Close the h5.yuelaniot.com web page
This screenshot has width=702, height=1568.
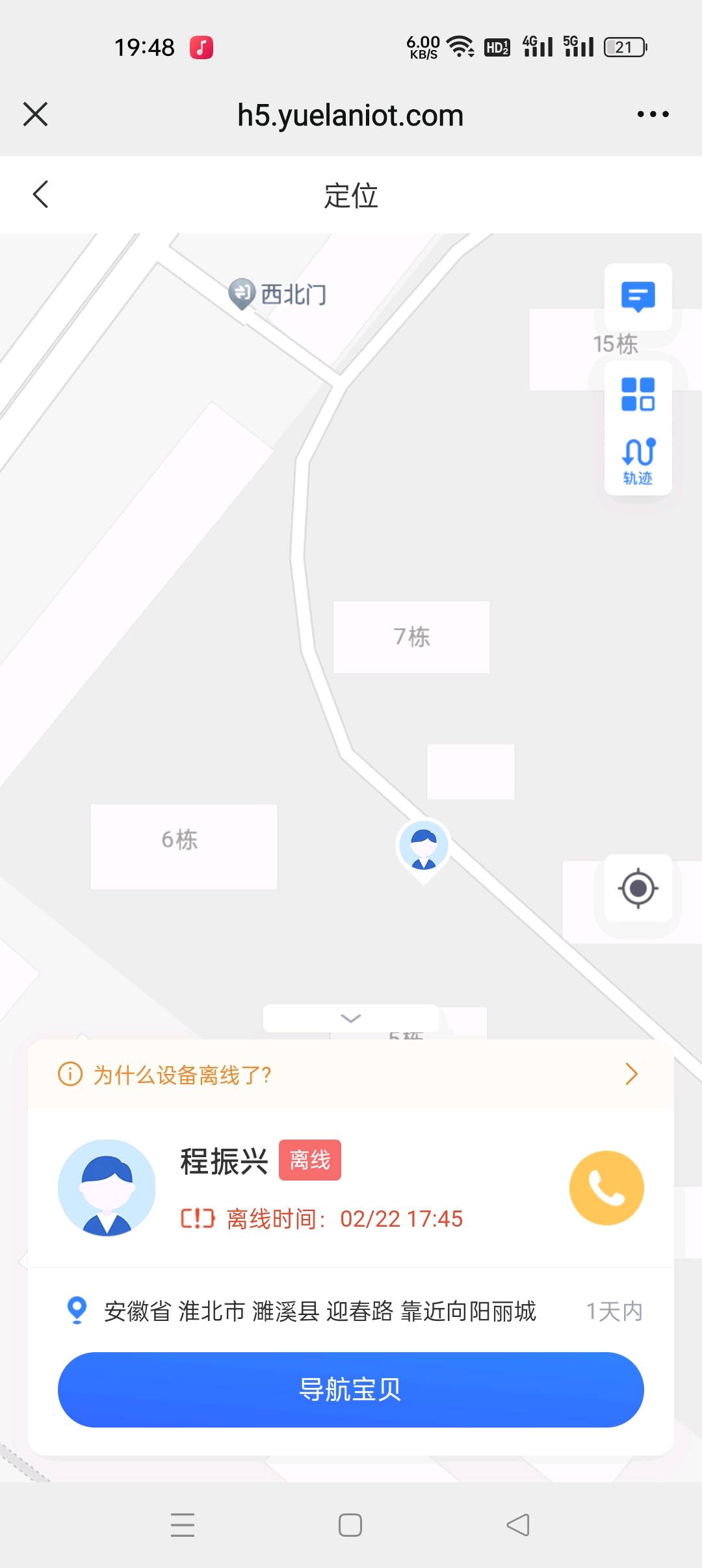[x=36, y=114]
